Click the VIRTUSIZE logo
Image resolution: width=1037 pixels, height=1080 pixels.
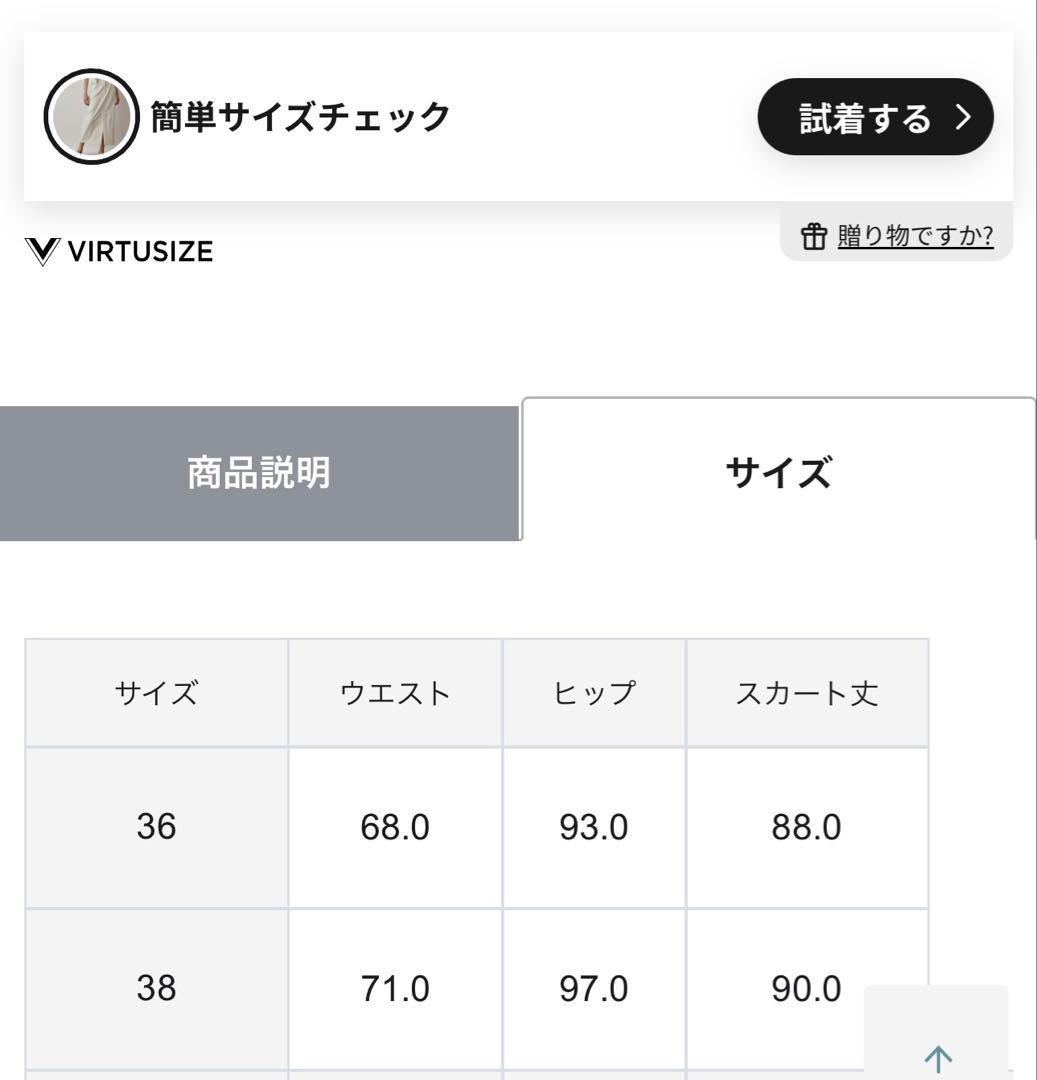[x=119, y=251]
